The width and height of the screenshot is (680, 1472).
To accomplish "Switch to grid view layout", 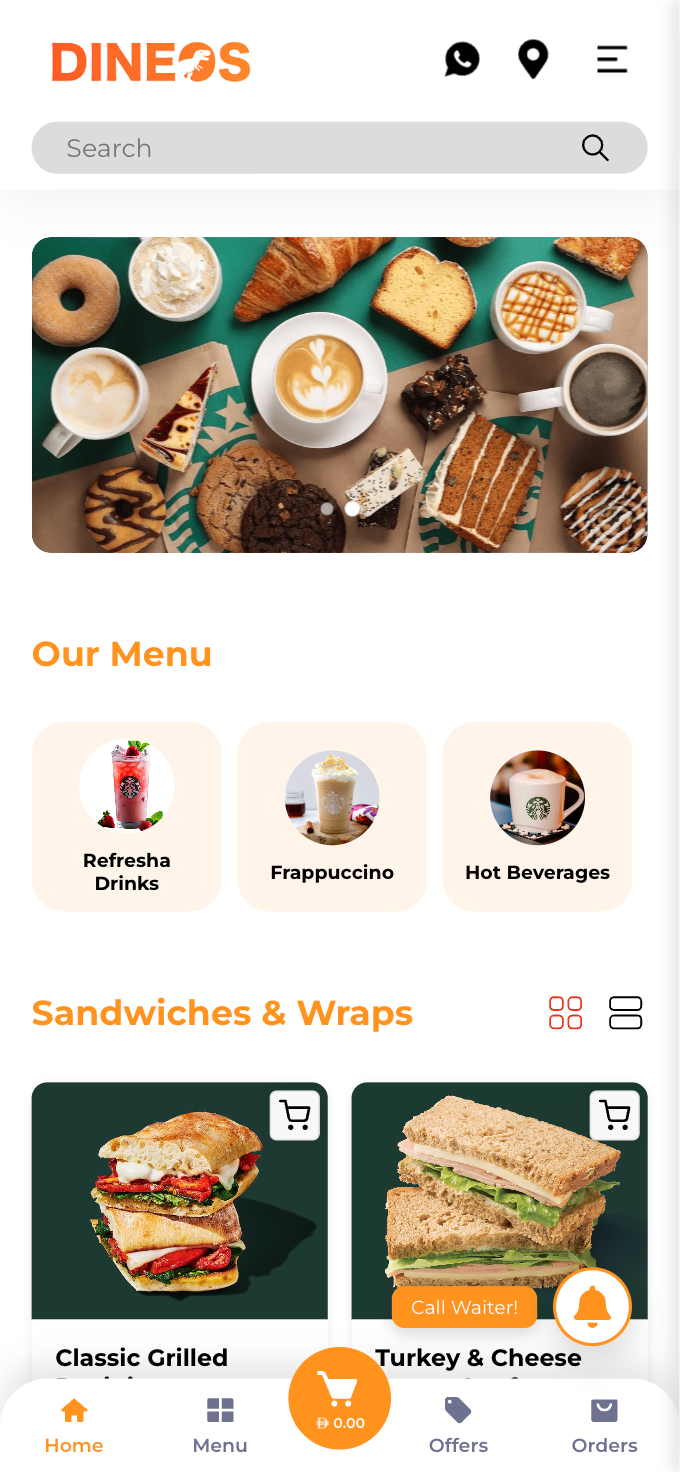I will (x=565, y=1013).
